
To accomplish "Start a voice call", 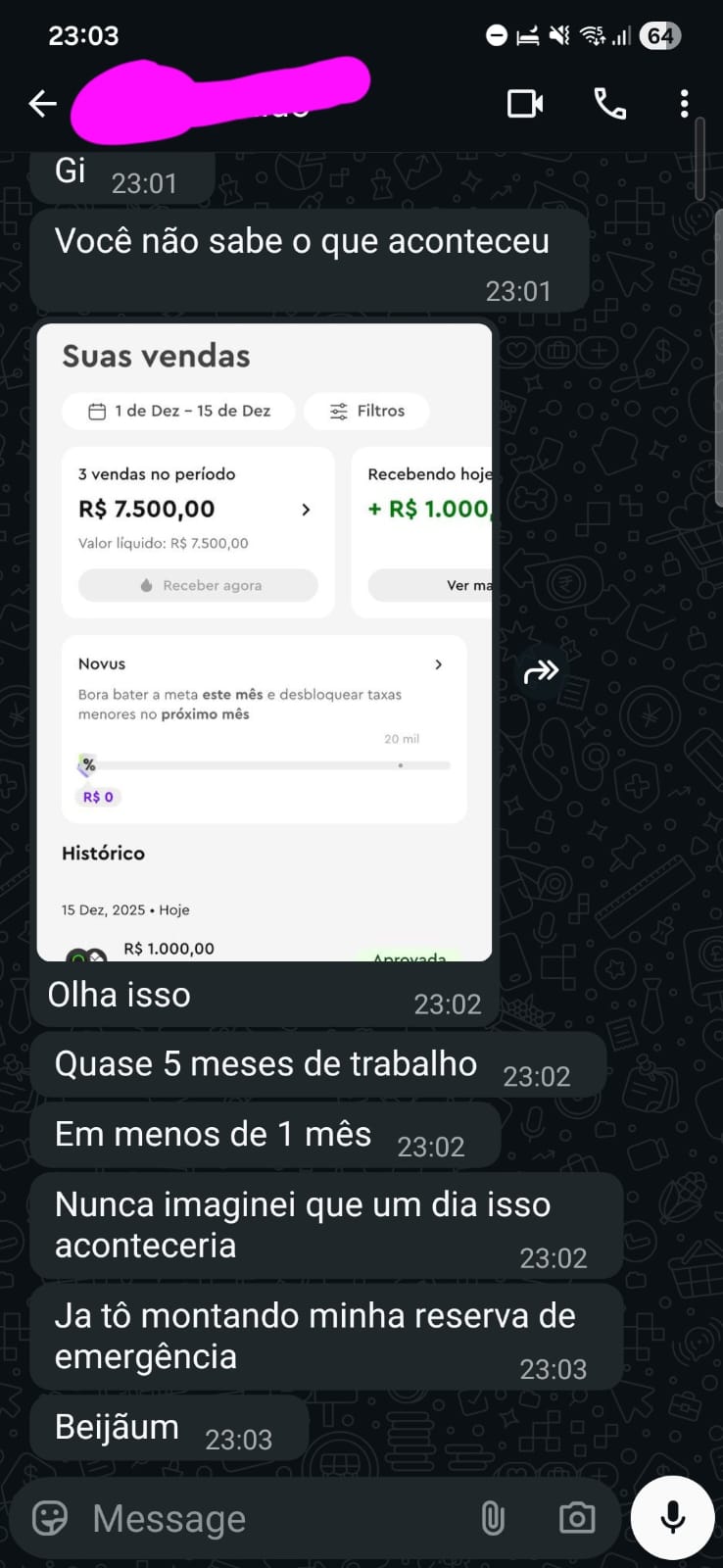I will pos(609,103).
